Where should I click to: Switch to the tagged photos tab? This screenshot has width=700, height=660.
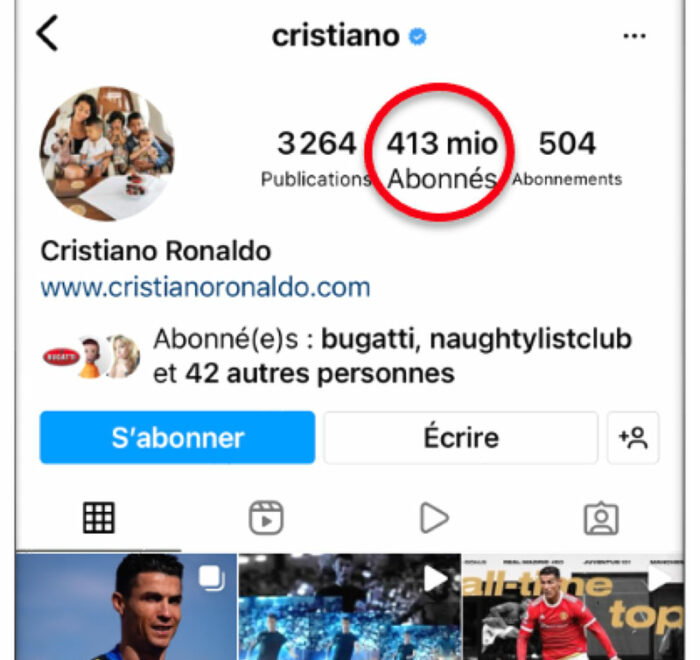click(600, 517)
